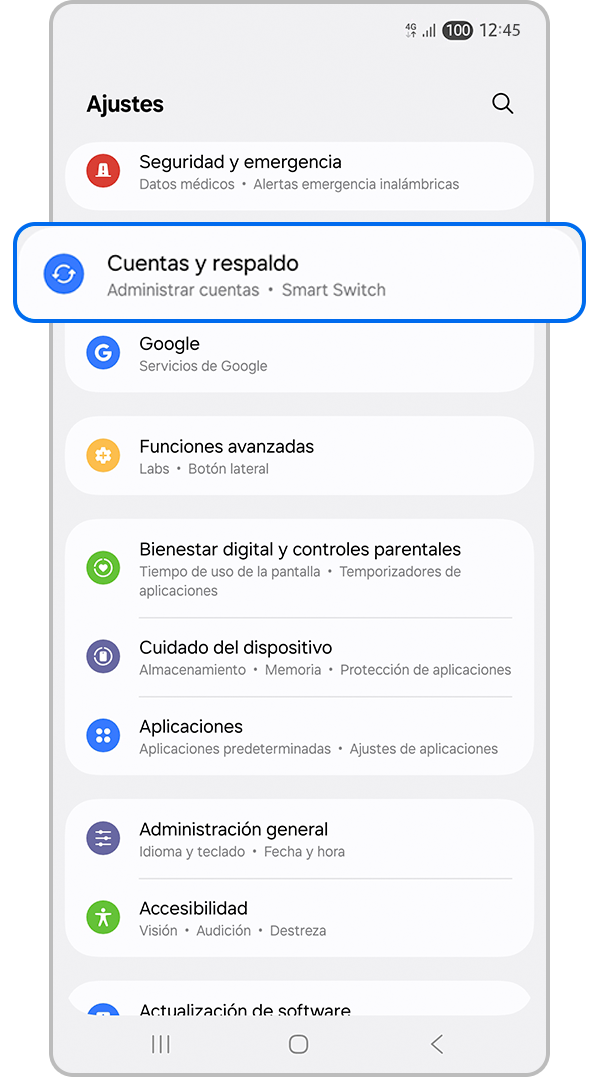Go to the home screen
This screenshot has height=1077, width=600.
click(298, 1044)
